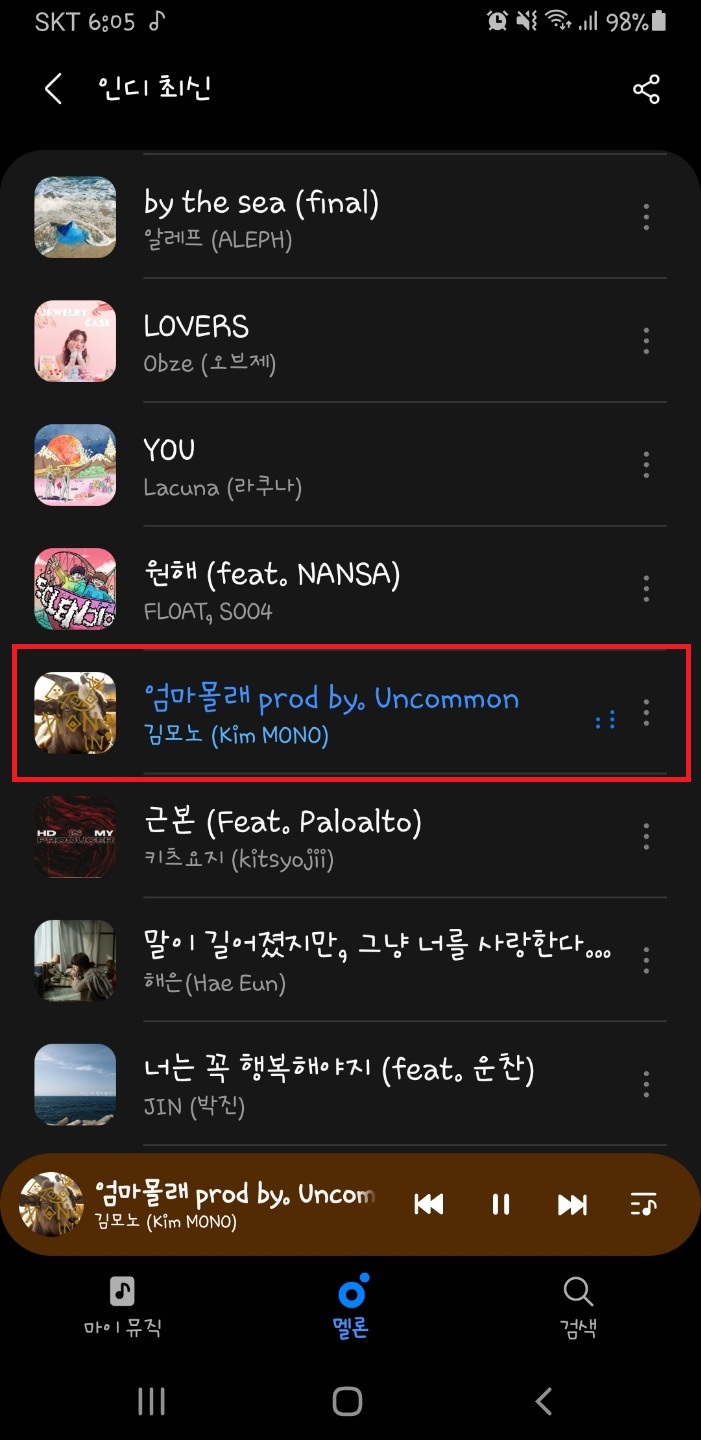Share the 인디 최신 playlist
701x1440 pixels.
(x=646, y=90)
